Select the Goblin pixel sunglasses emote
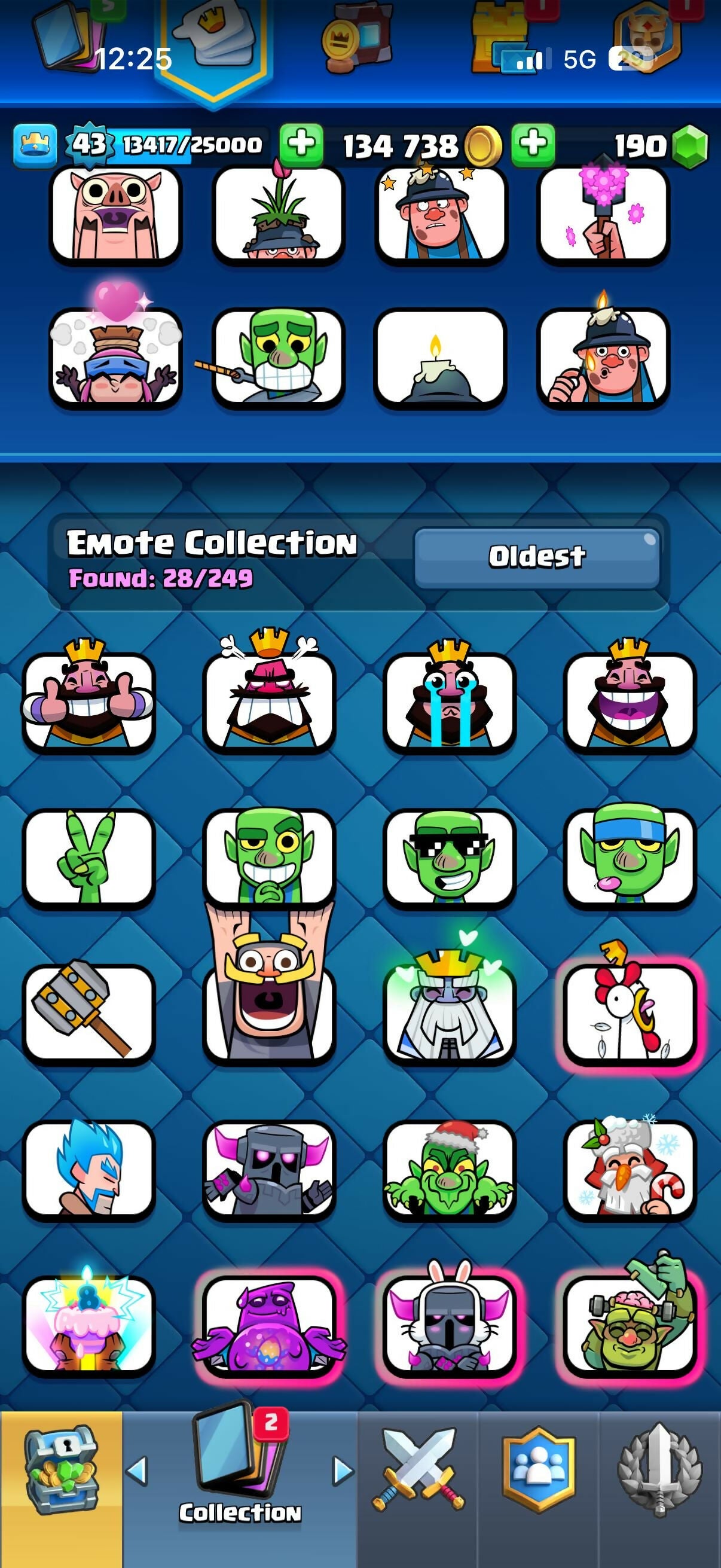The image size is (721, 1568). point(450,858)
